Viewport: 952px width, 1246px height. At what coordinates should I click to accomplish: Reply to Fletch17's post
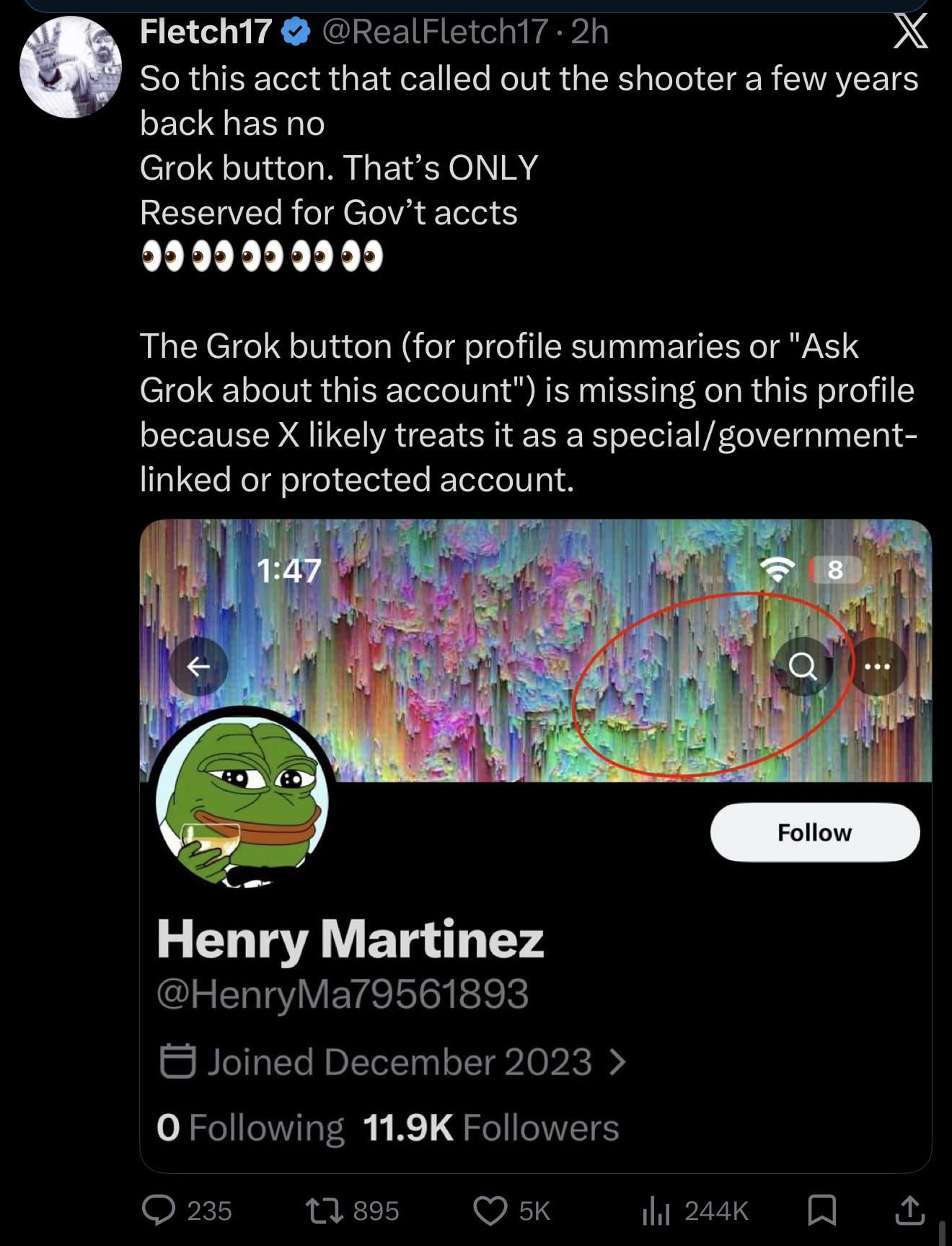tap(159, 1210)
